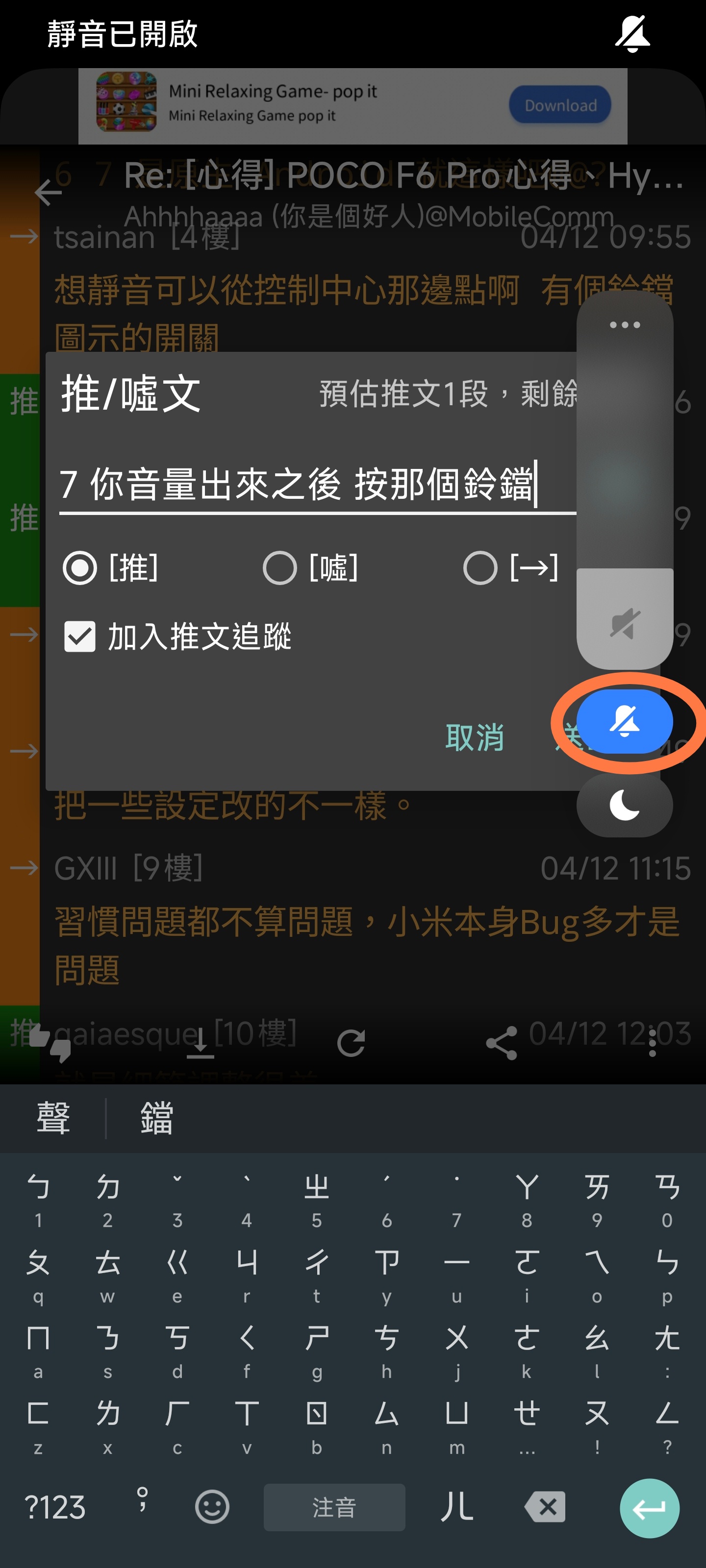Hit the keyboard backspace key
Image resolution: width=706 pixels, height=1568 pixels.
pos(545,1507)
